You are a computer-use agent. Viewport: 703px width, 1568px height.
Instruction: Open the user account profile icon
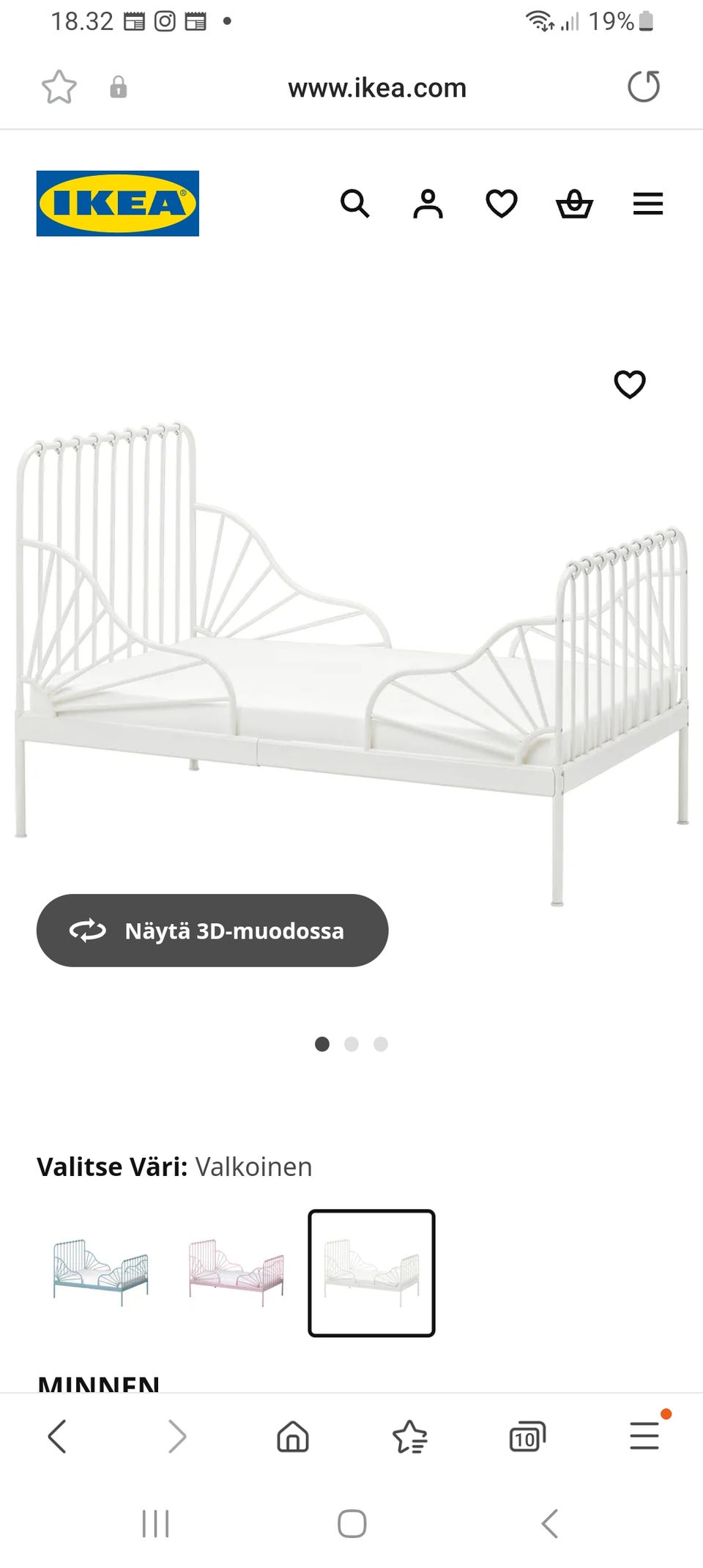point(428,204)
